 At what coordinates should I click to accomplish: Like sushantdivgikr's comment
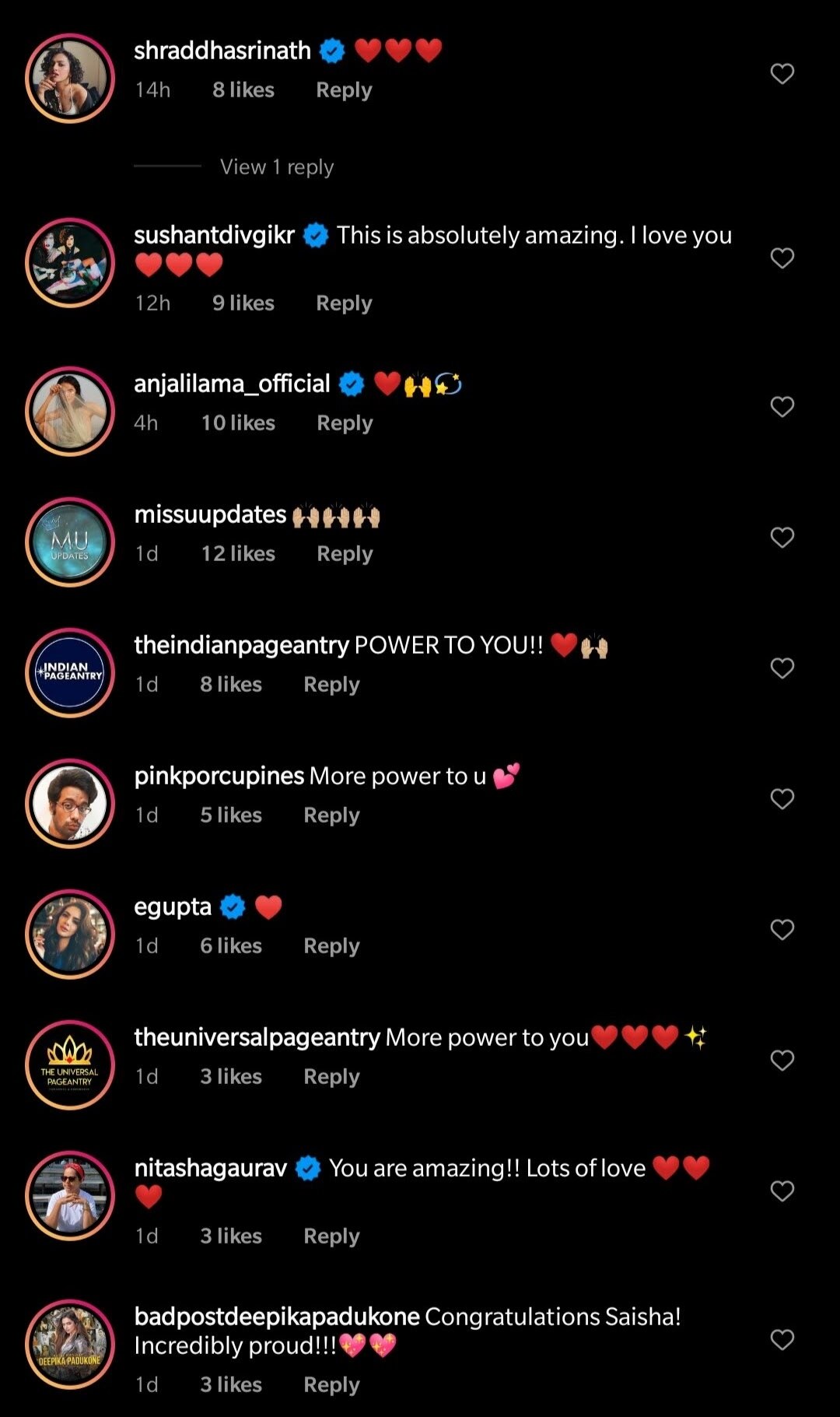[x=782, y=258]
